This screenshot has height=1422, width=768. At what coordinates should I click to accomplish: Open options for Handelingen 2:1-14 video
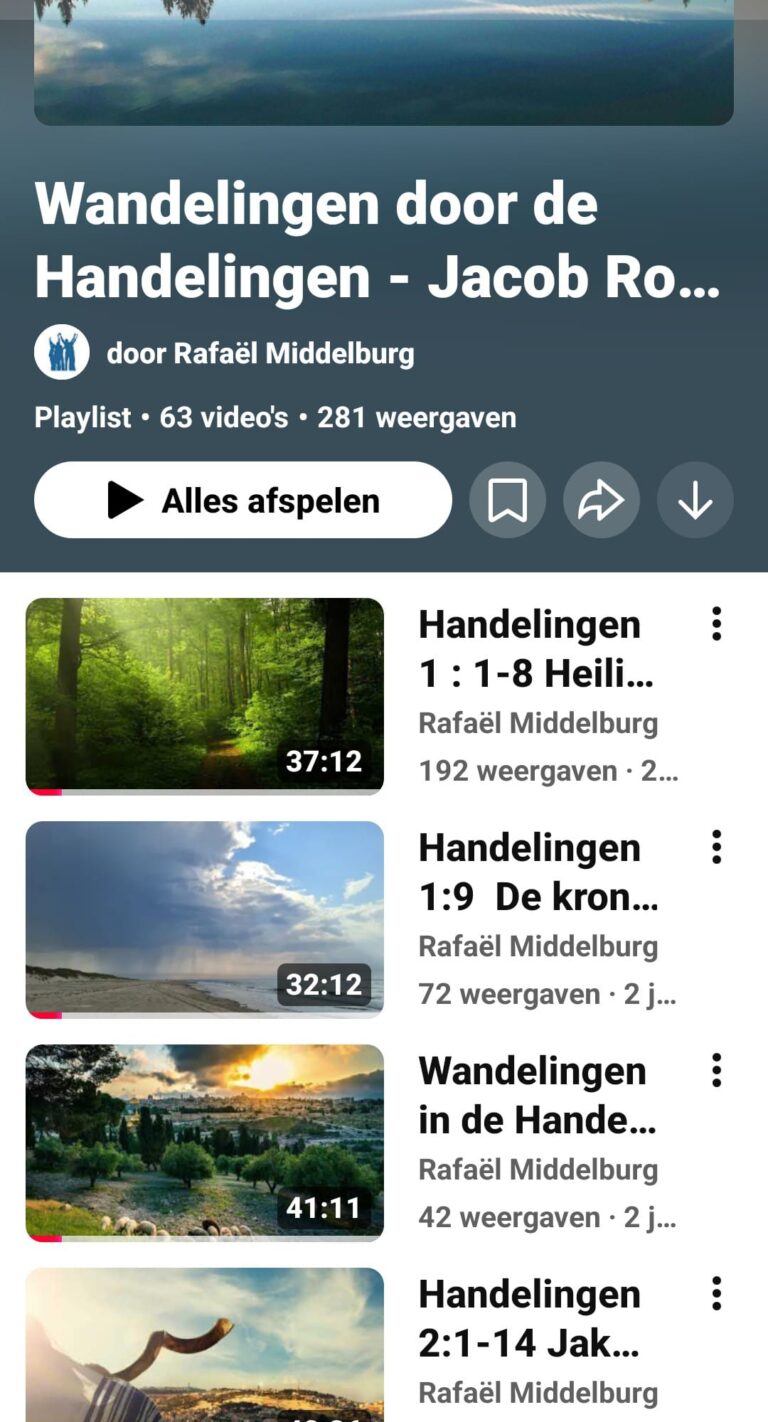716,1294
